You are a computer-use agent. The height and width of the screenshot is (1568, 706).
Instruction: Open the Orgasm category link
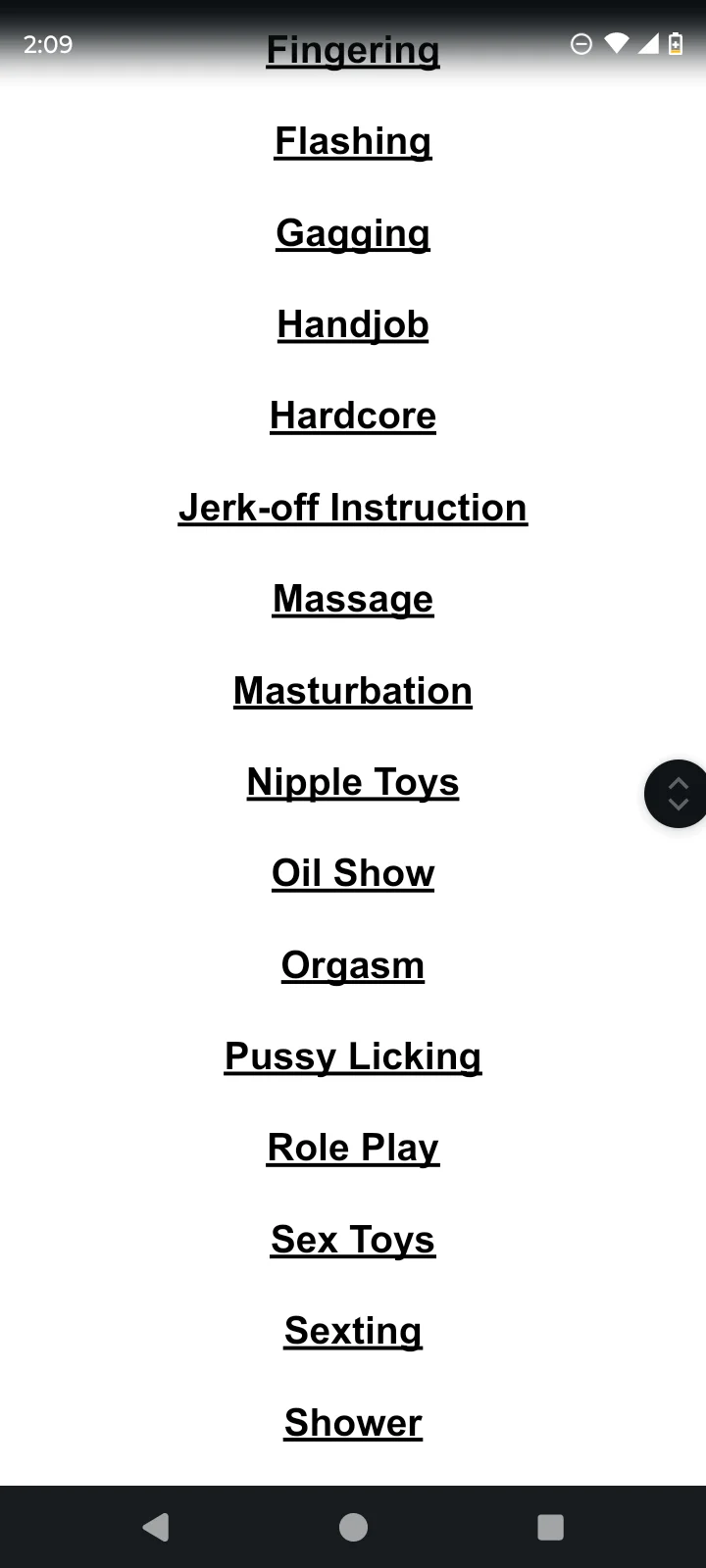click(x=353, y=965)
